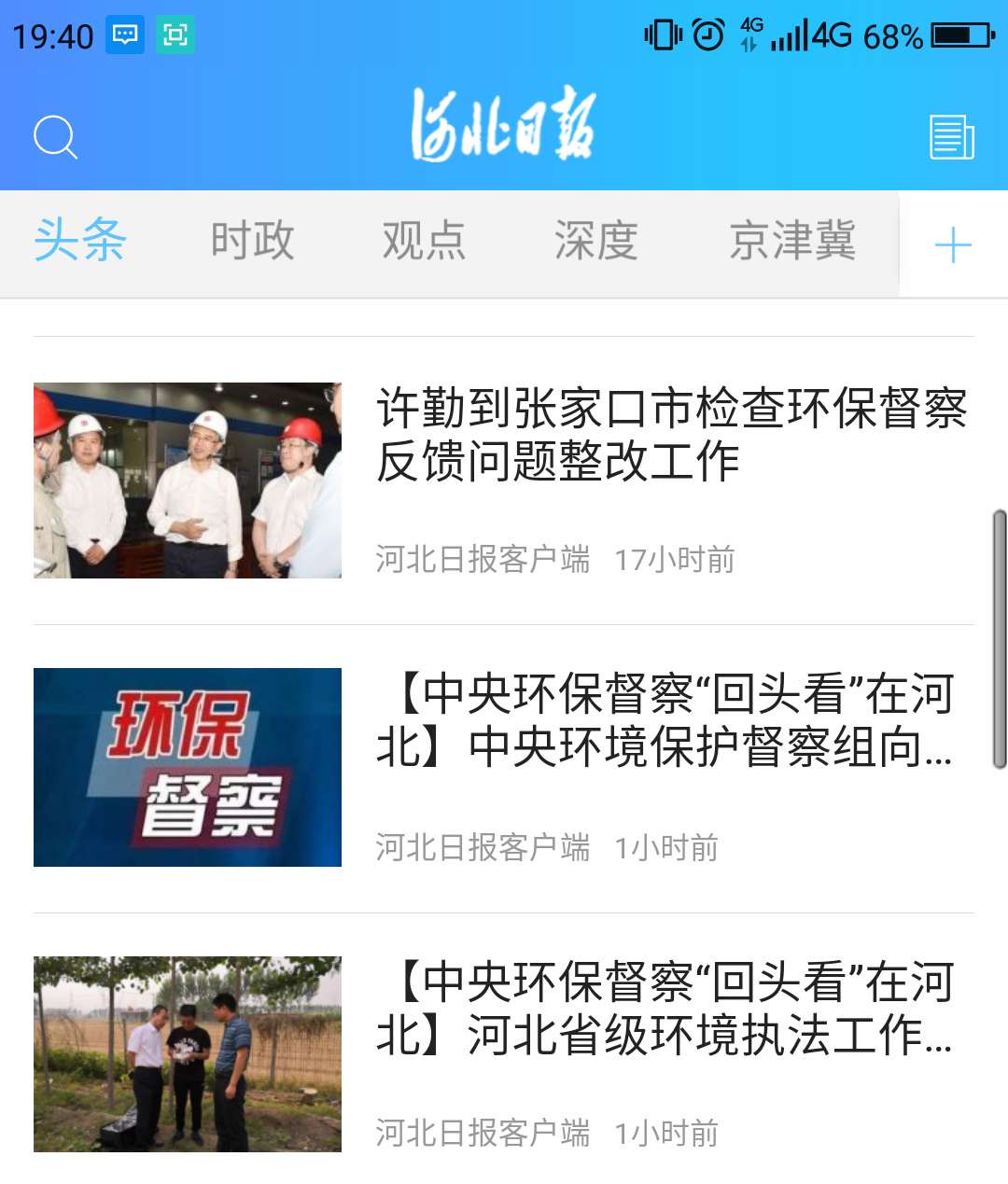This screenshot has height=1184, width=1008.
Task: Open the 京津冀 tab
Action: click(x=792, y=241)
